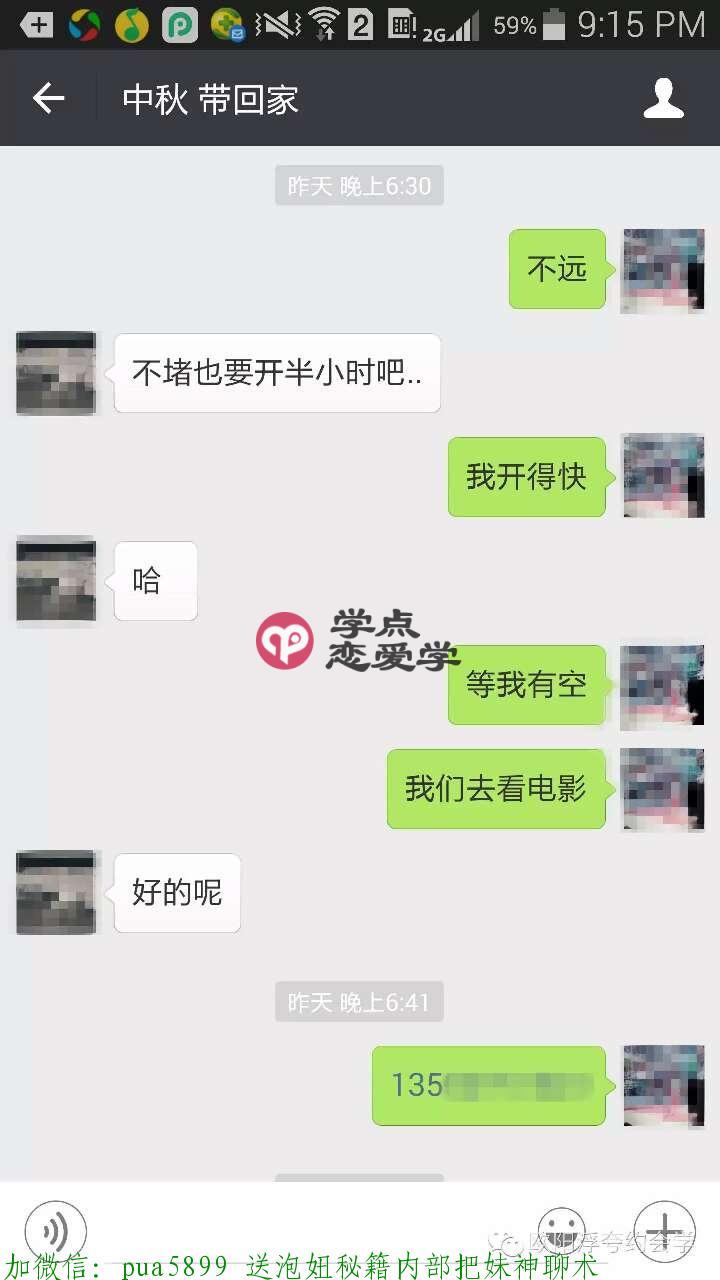Image resolution: width=720 pixels, height=1280 pixels.
Task: Select the 我开得快 message bubble
Action: [x=527, y=477]
